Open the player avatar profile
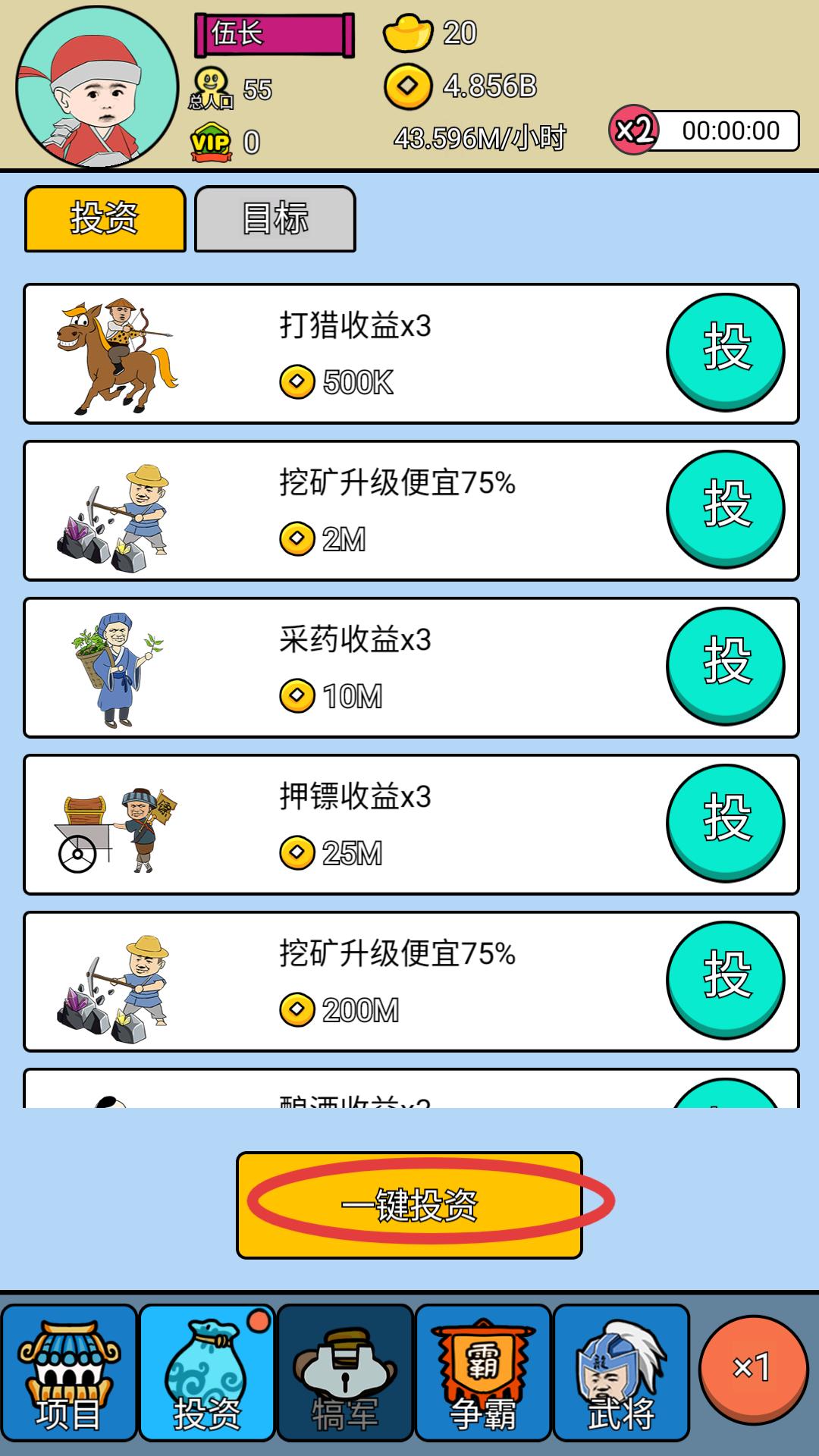 point(97,87)
